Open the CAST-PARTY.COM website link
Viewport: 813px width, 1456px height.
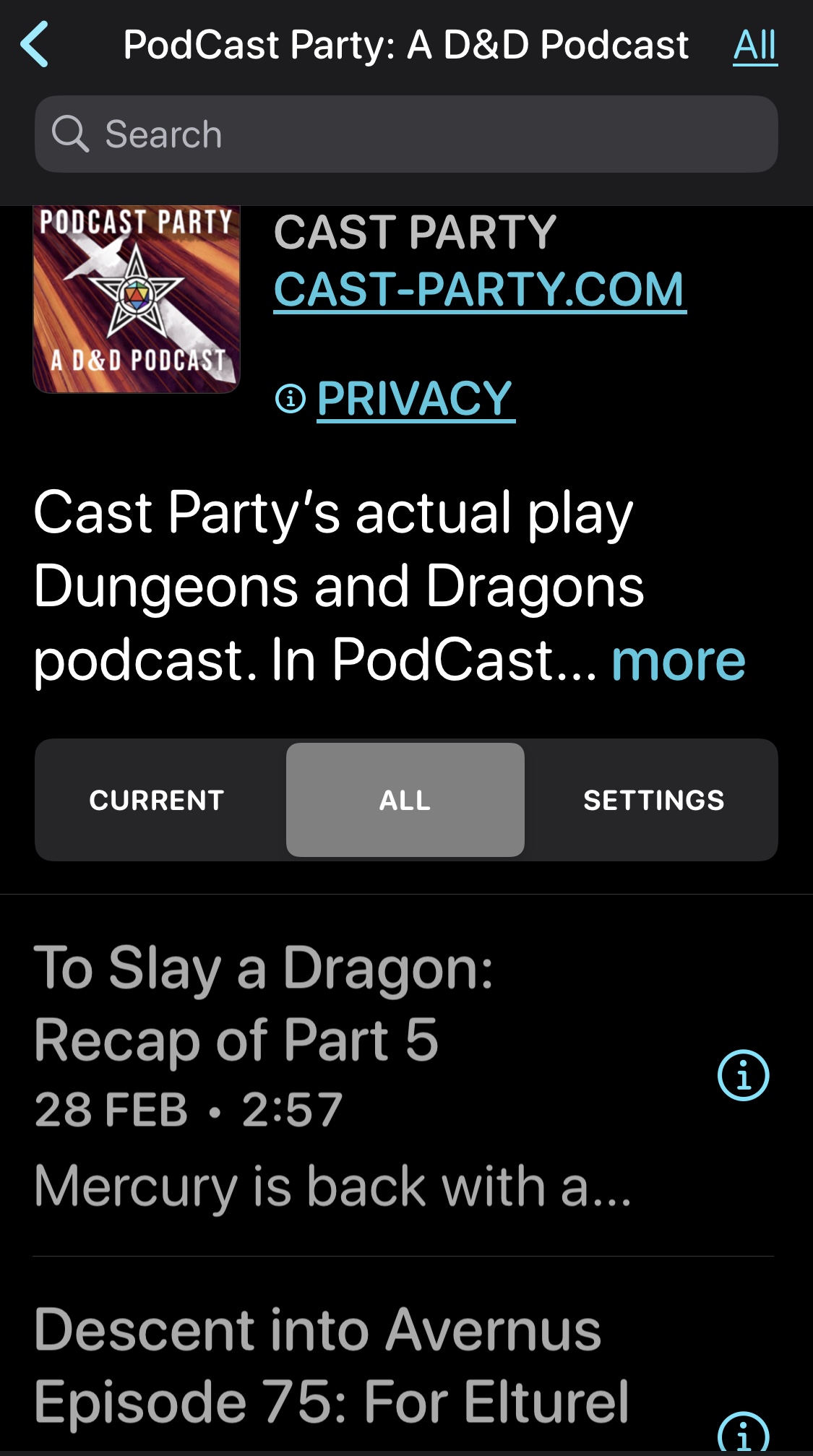coord(479,290)
